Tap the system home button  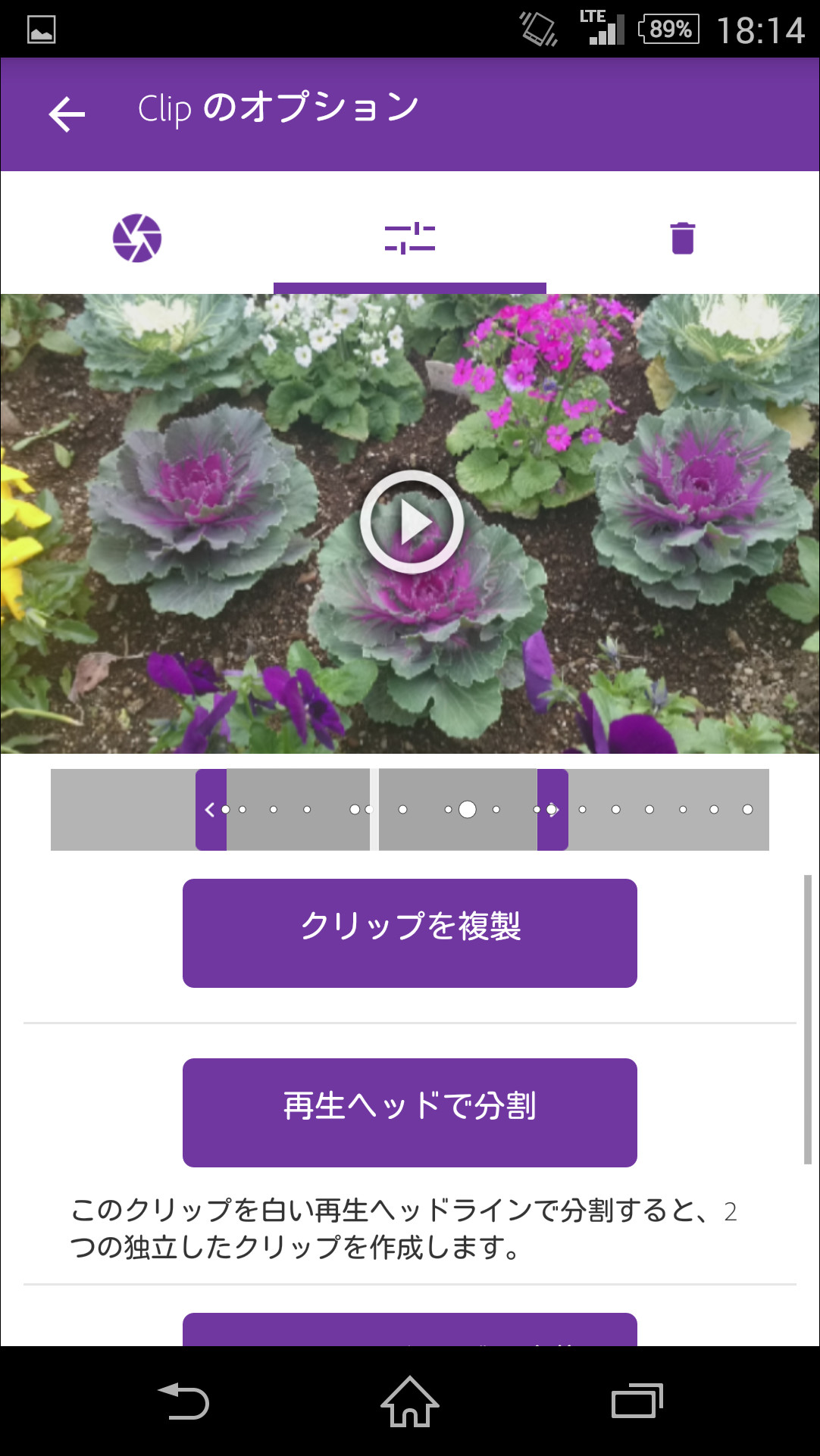tap(409, 1401)
